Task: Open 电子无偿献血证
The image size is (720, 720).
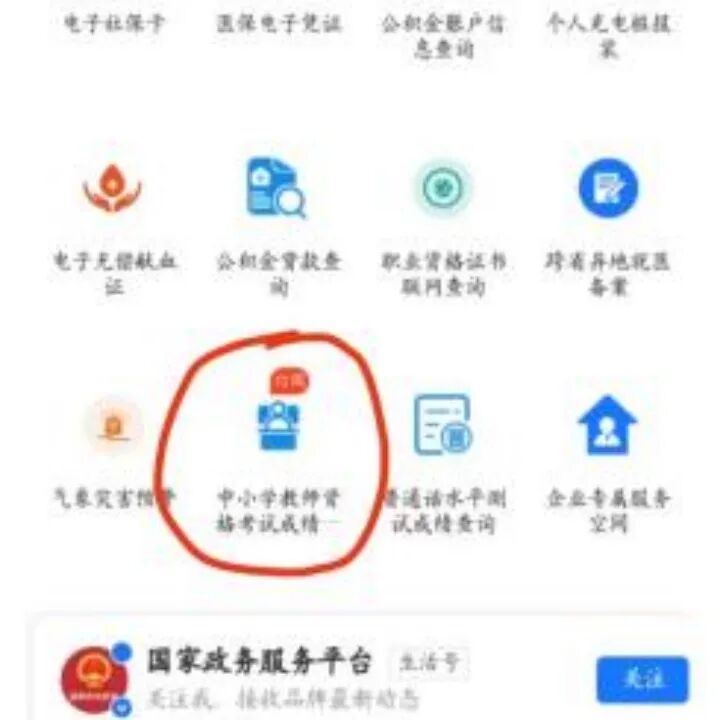Action: tap(112, 190)
